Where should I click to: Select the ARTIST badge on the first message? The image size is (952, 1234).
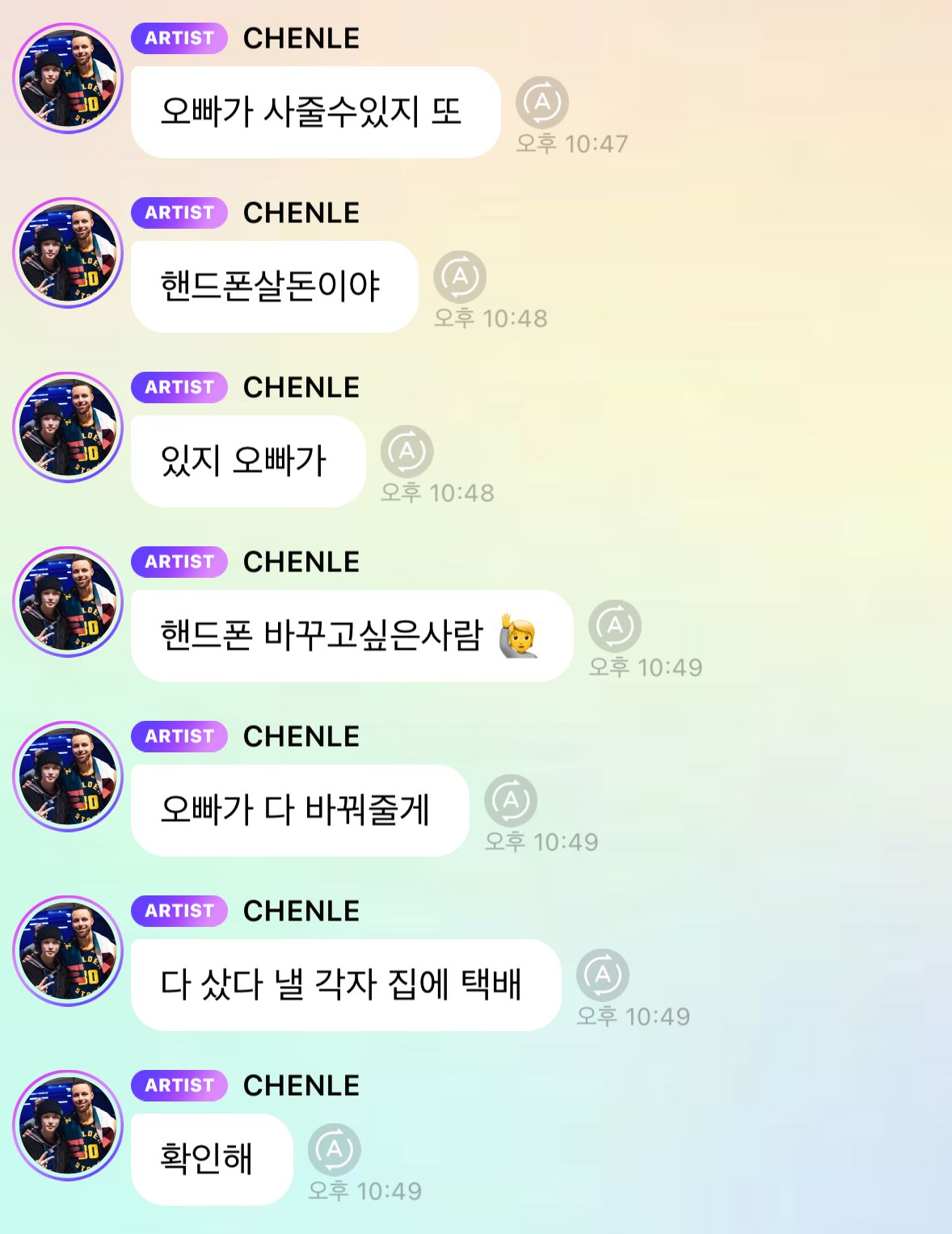pyautogui.click(x=179, y=38)
